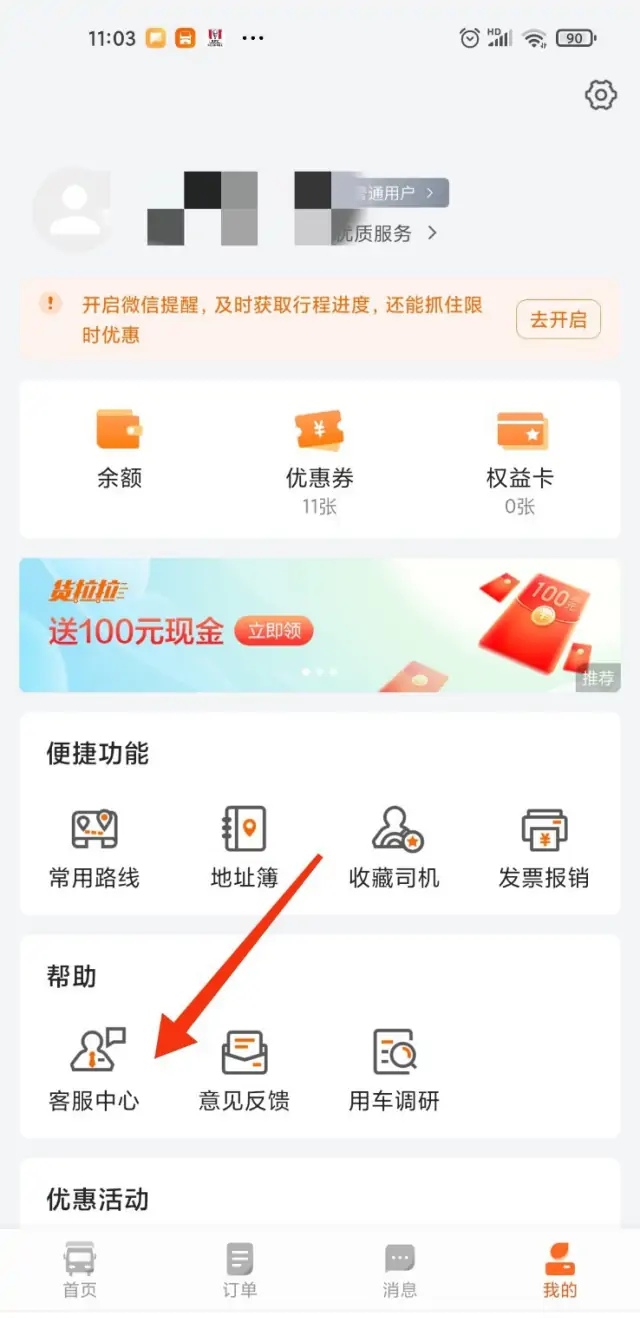Image resolution: width=640 pixels, height=1318 pixels.
Task: Open 用车调研 vehicle survey
Action: pyautogui.click(x=394, y=1070)
